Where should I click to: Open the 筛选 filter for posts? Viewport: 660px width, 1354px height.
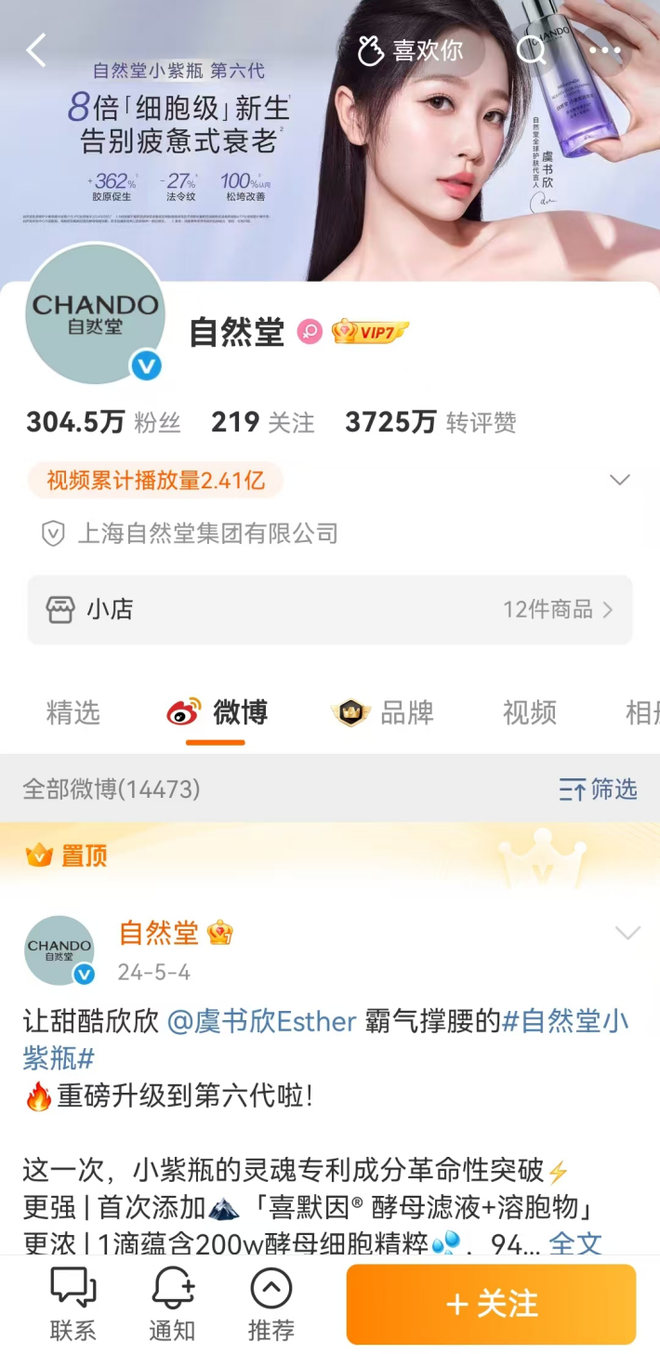598,789
